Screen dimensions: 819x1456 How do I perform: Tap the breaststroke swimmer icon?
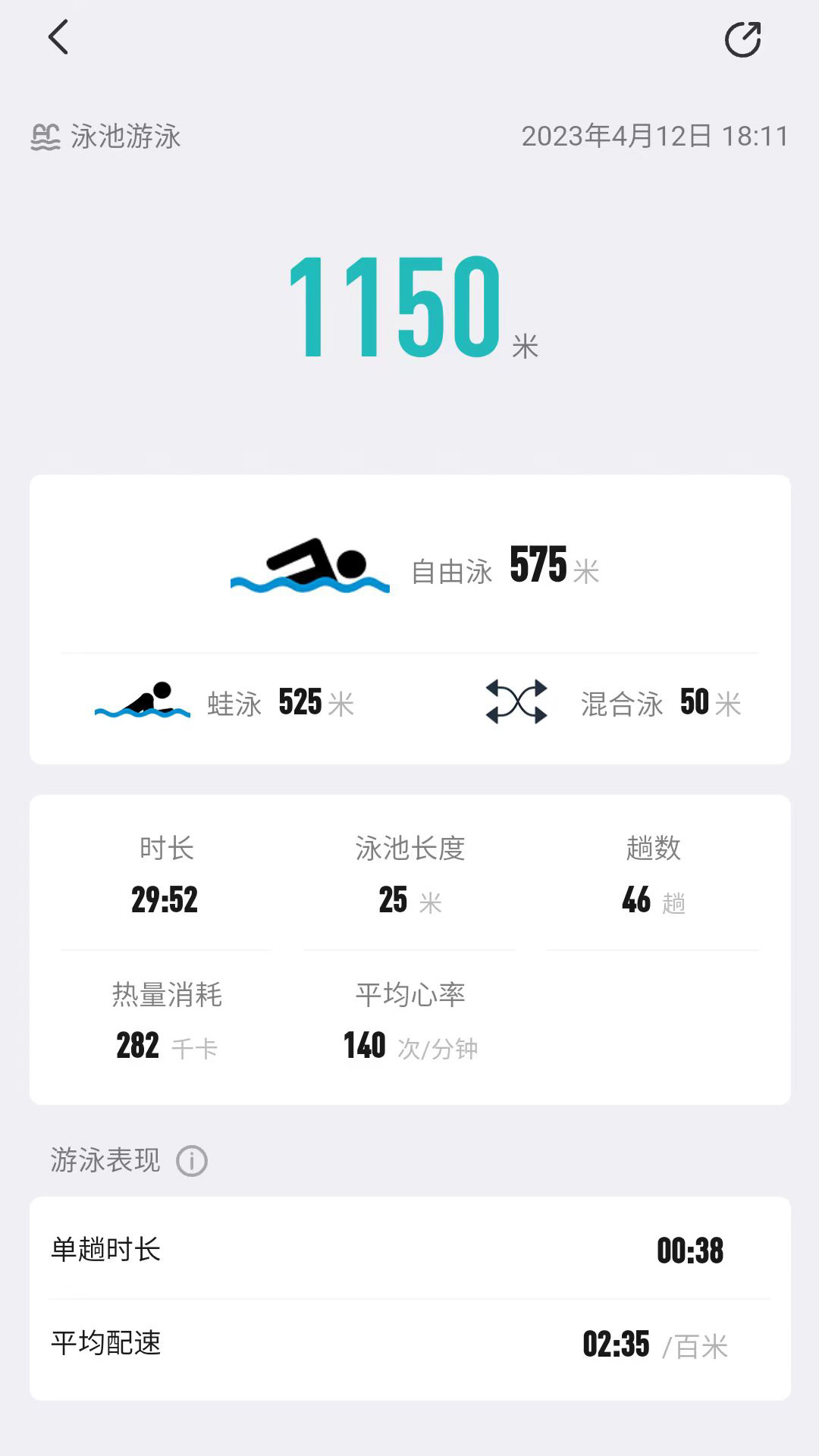[x=140, y=701]
